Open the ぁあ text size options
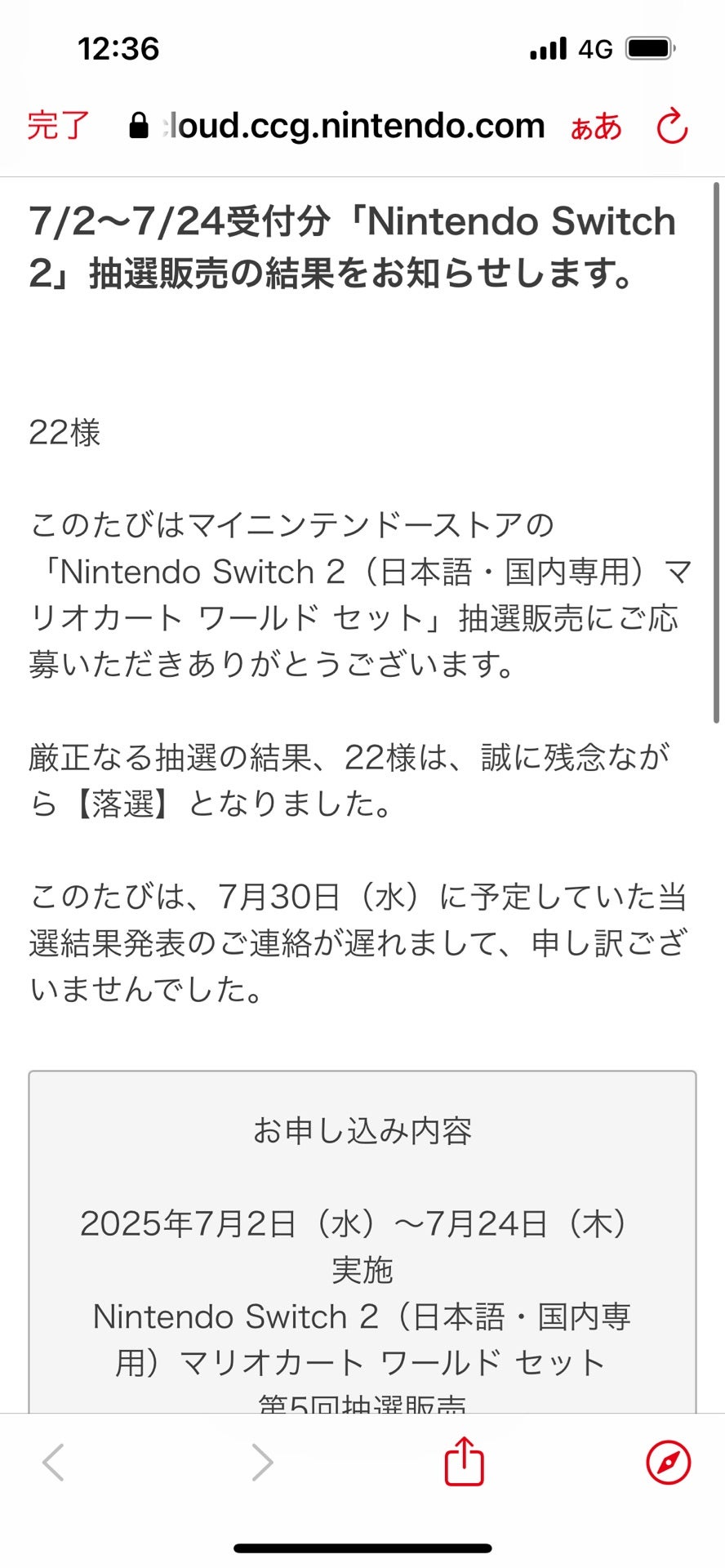Image resolution: width=725 pixels, height=1568 pixels. [595, 127]
